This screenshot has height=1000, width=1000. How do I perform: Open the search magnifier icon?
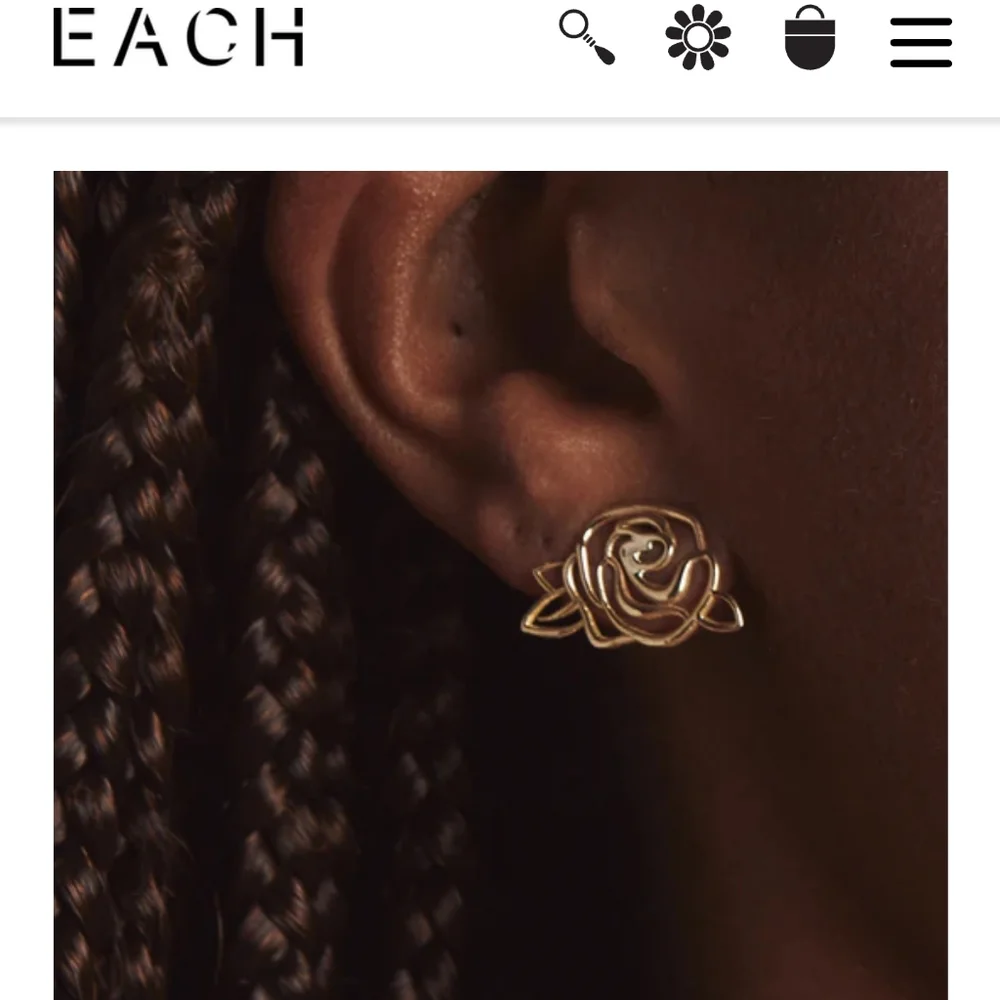(x=587, y=37)
